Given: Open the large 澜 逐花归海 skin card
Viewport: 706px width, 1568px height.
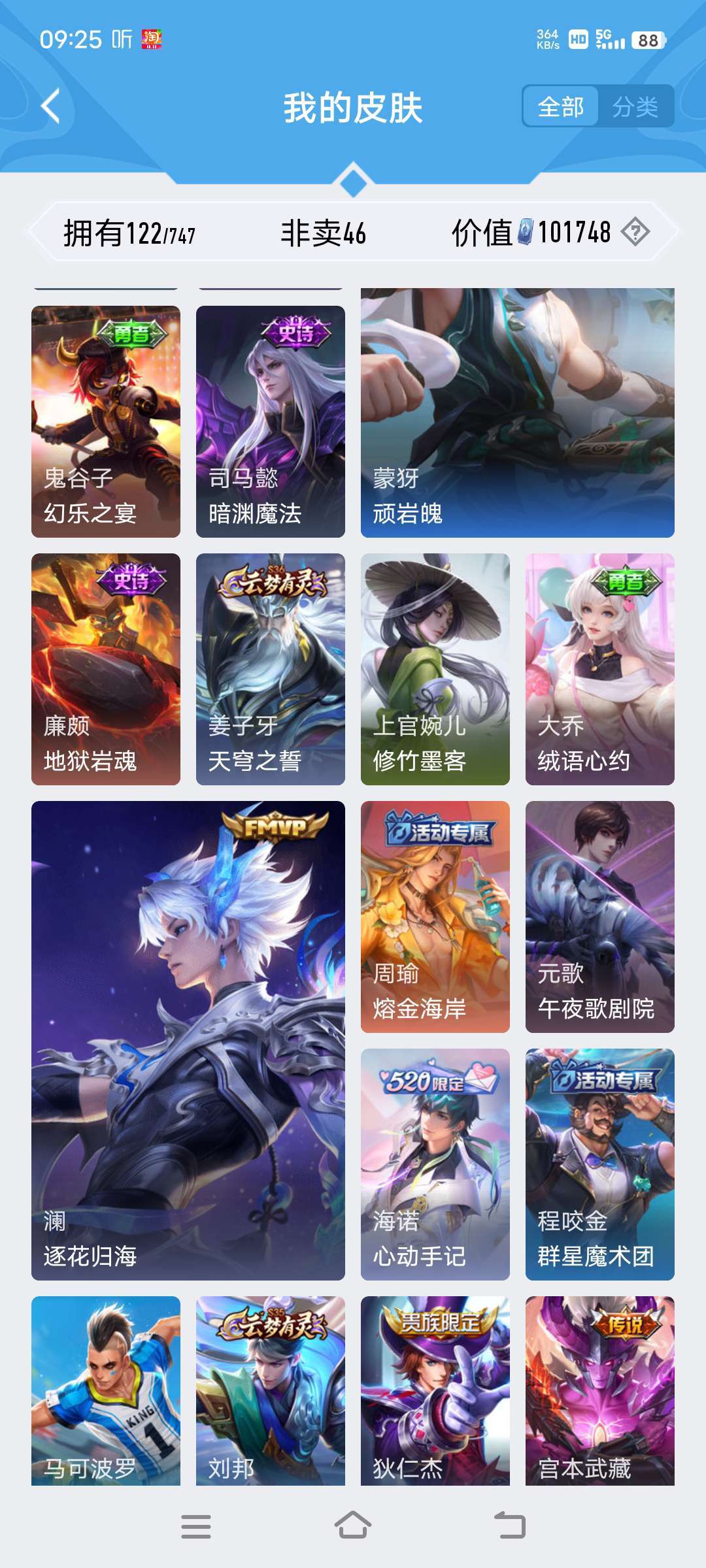Looking at the screenshot, I should 188,1041.
